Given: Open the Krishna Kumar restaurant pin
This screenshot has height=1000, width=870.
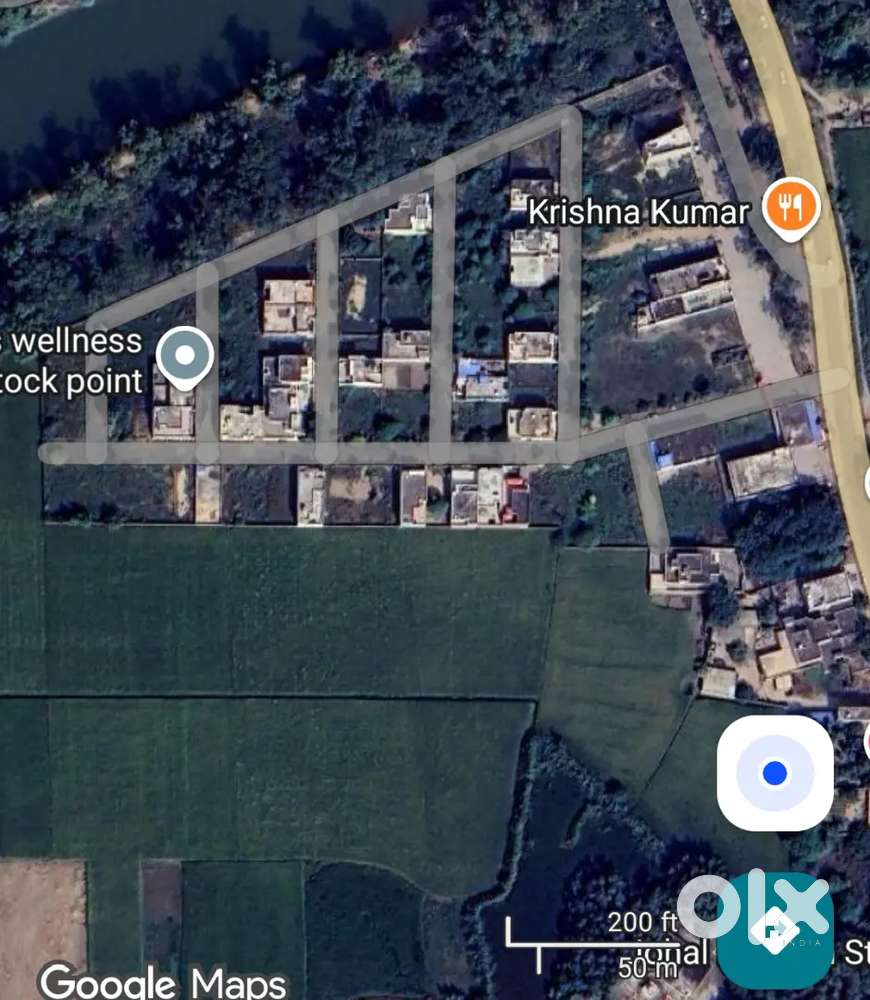Looking at the screenshot, I should [792, 207].
